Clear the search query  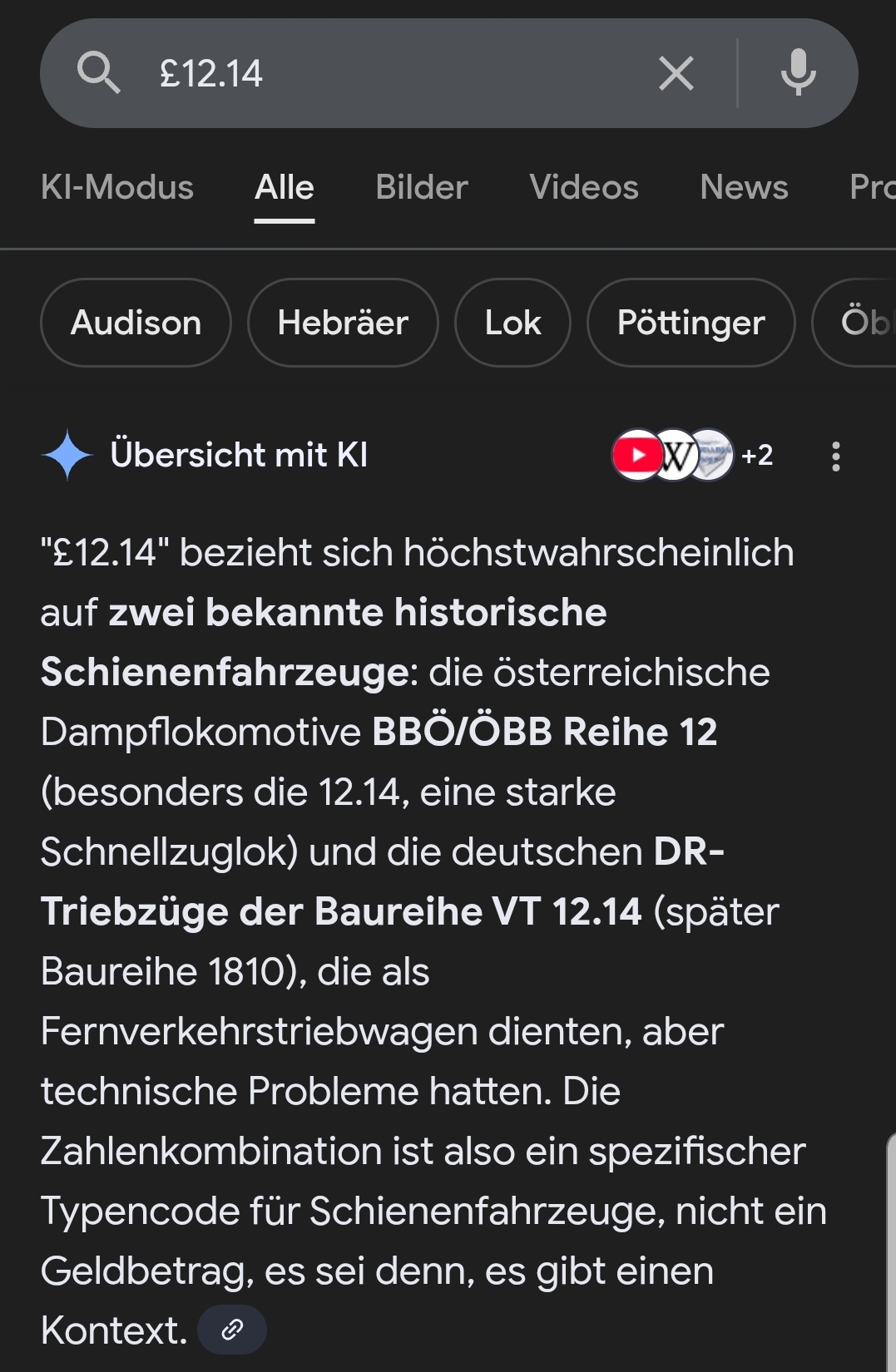(676, 73)
